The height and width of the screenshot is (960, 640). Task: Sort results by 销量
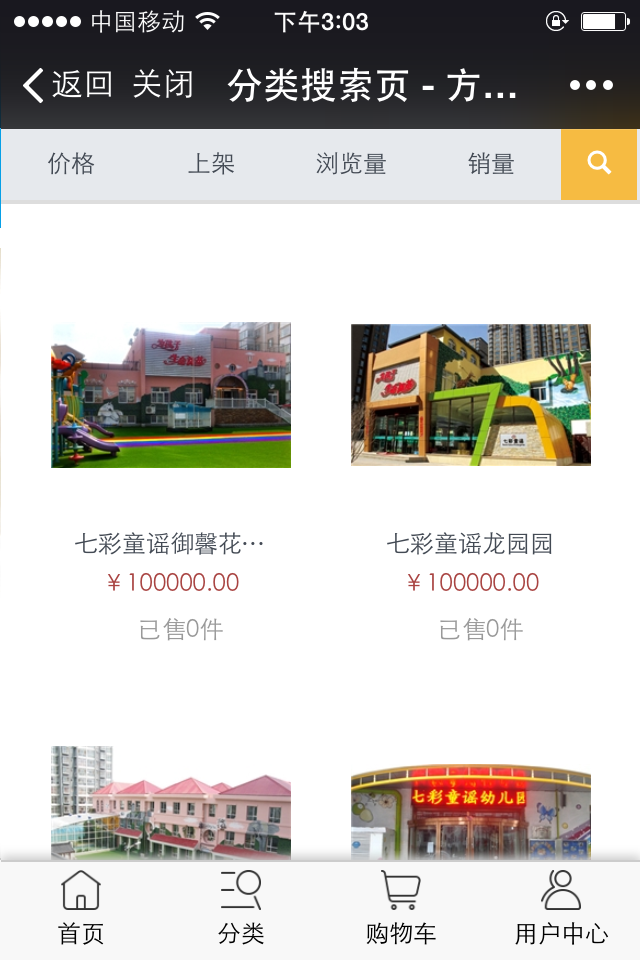[491, 164]
